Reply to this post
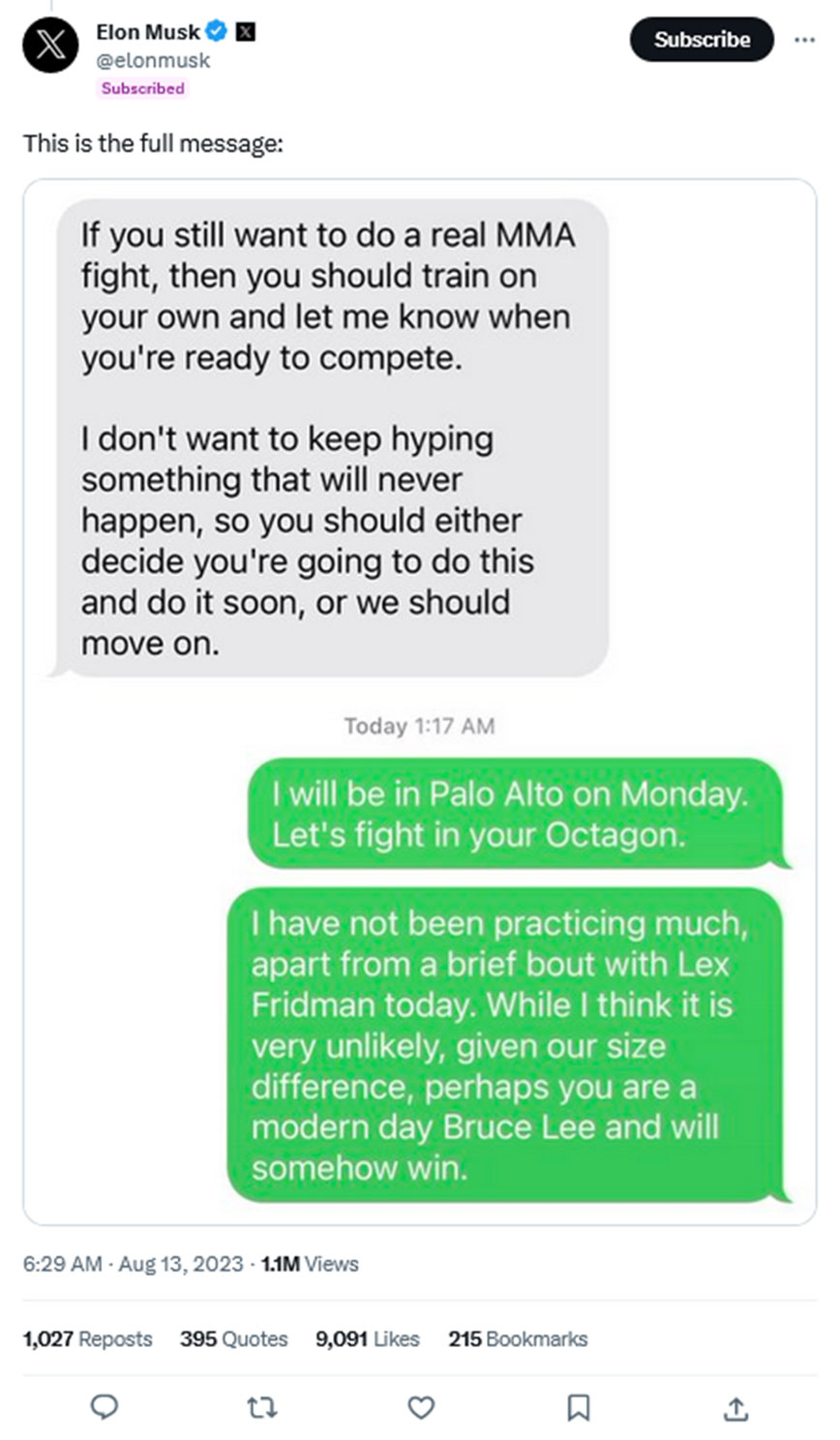 104,1406
